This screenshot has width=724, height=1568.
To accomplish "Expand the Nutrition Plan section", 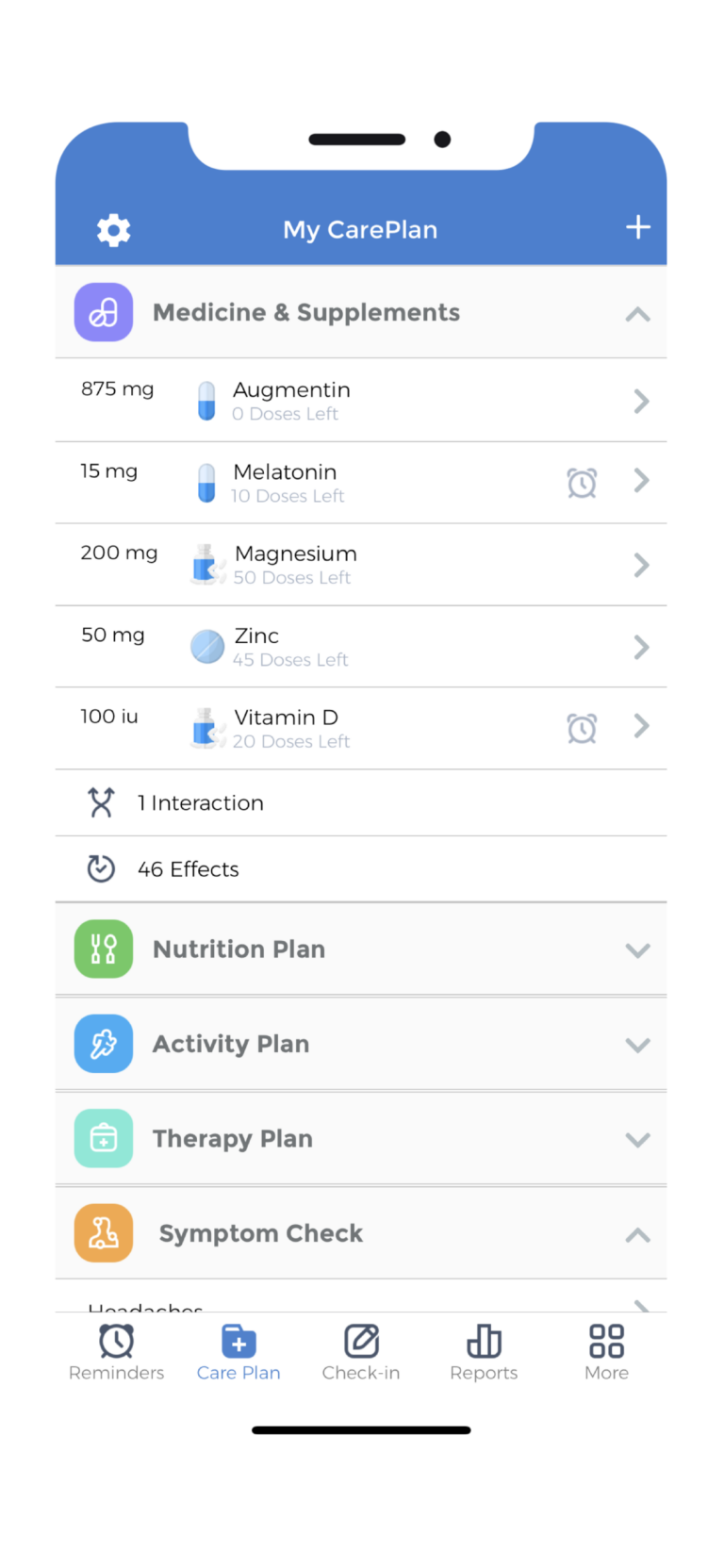I will click(637, 950).
